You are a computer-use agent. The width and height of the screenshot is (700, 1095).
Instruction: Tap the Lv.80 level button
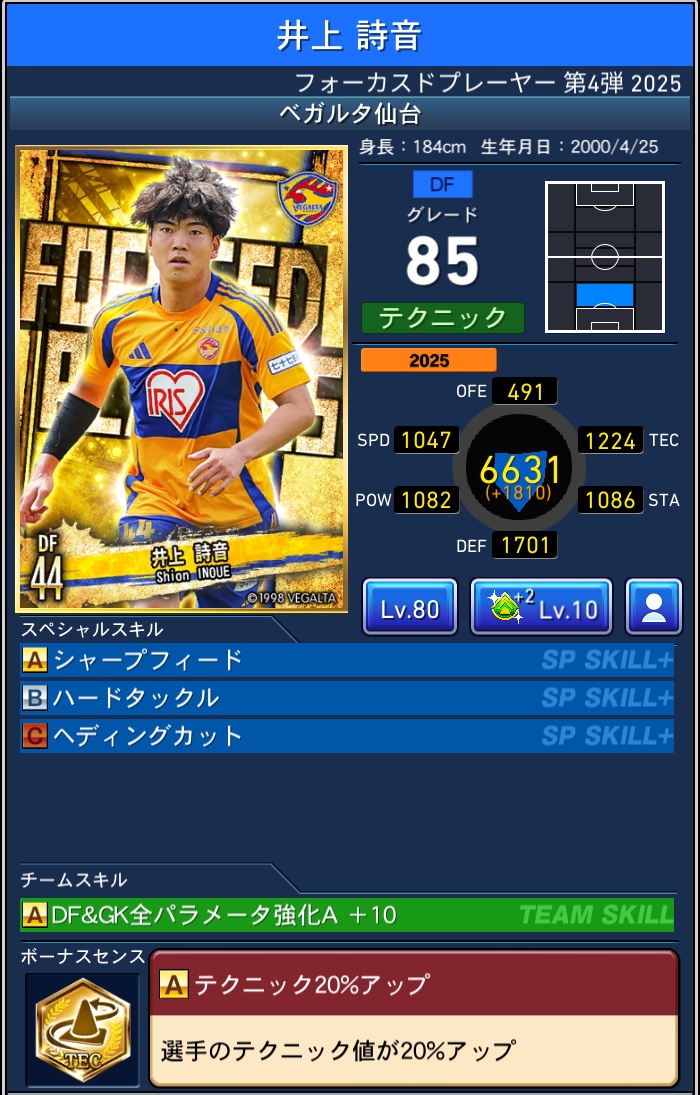(x=410, y=607)
